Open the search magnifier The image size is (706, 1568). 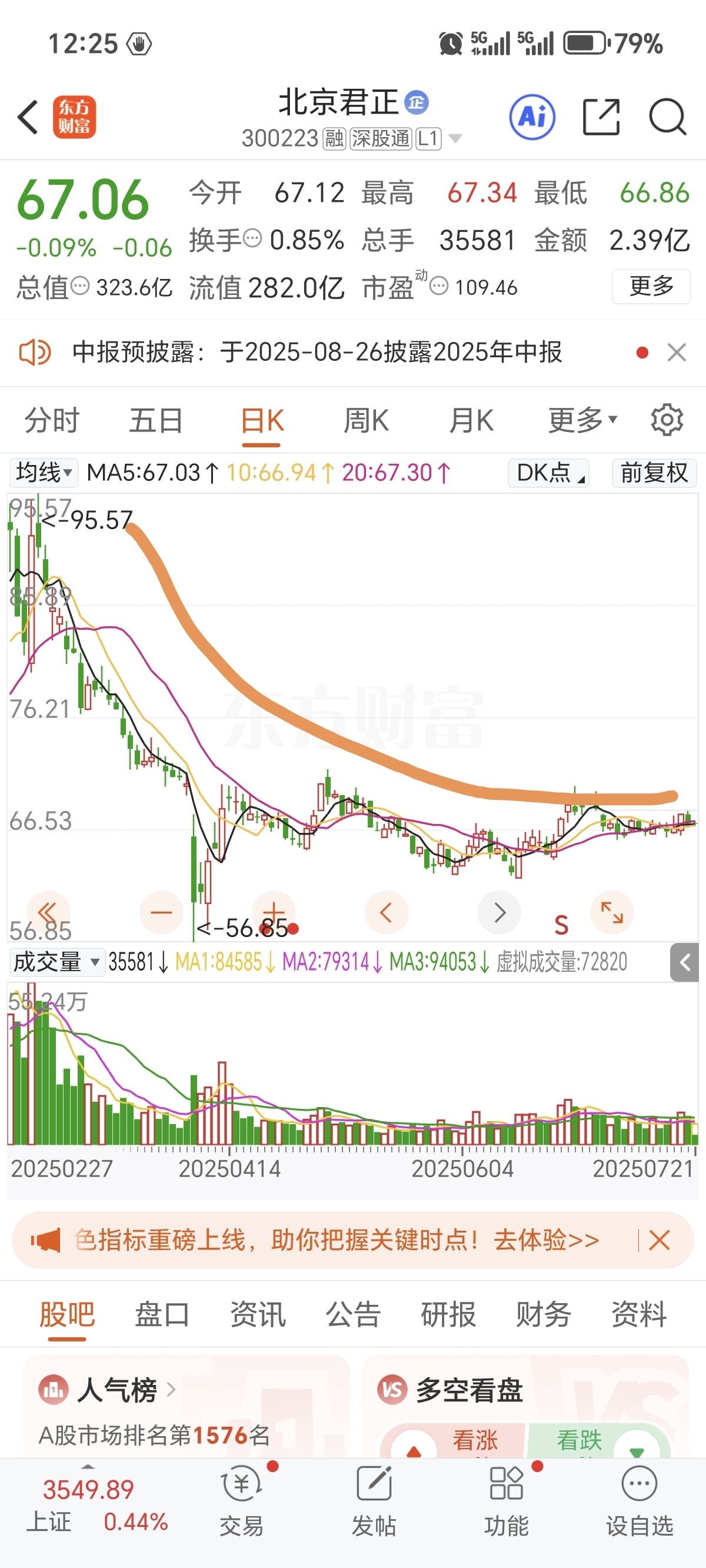tap(668, 117)
